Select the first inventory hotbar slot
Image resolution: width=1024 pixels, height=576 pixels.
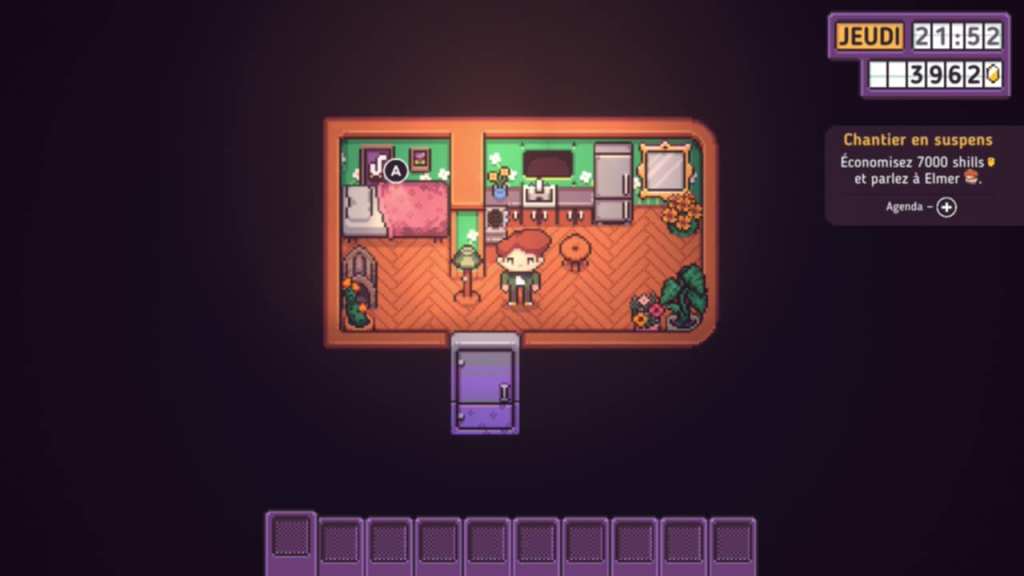pos(291,541)
